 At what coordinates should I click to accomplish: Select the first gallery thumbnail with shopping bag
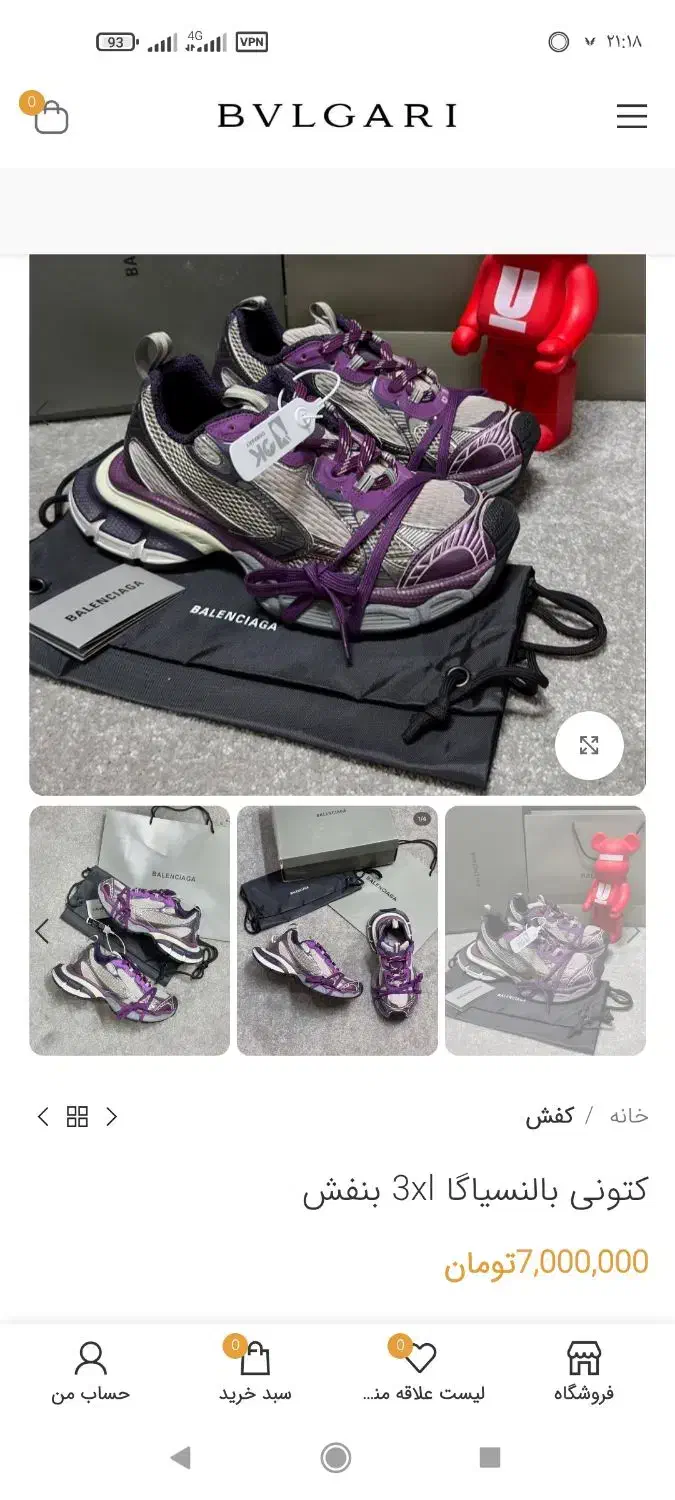pos(130,931)
